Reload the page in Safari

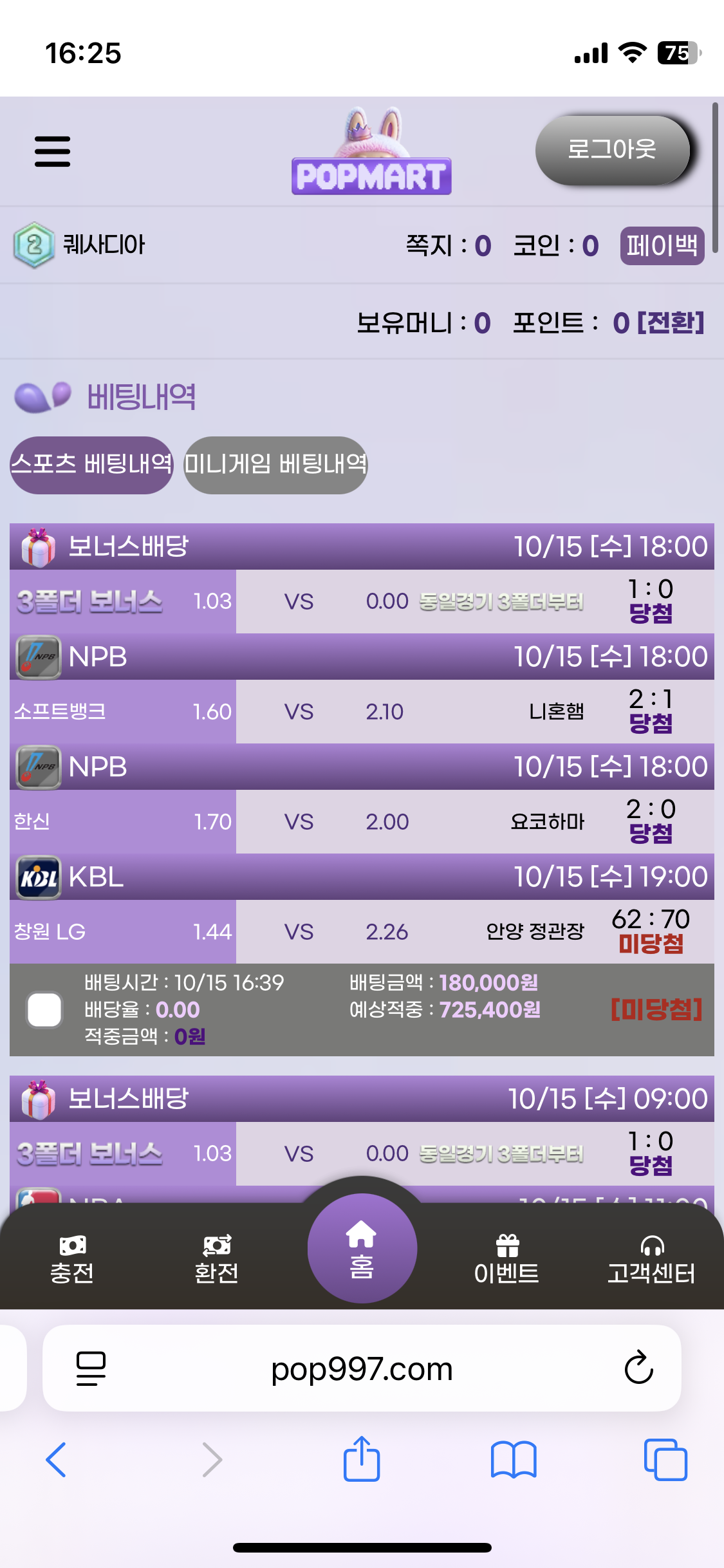(638, 1367)
